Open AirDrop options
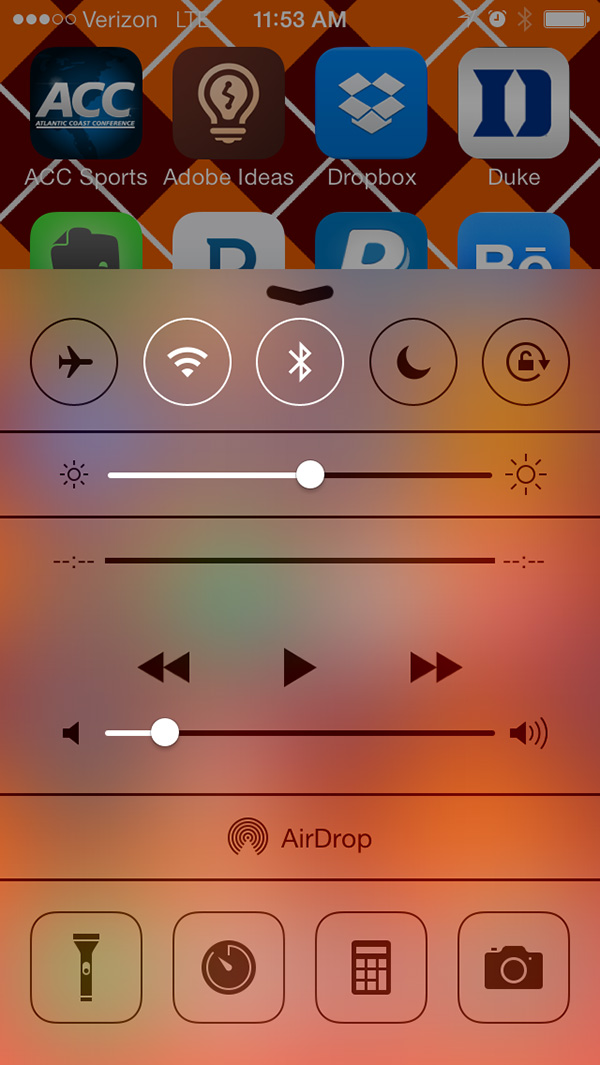 point(300,838)
